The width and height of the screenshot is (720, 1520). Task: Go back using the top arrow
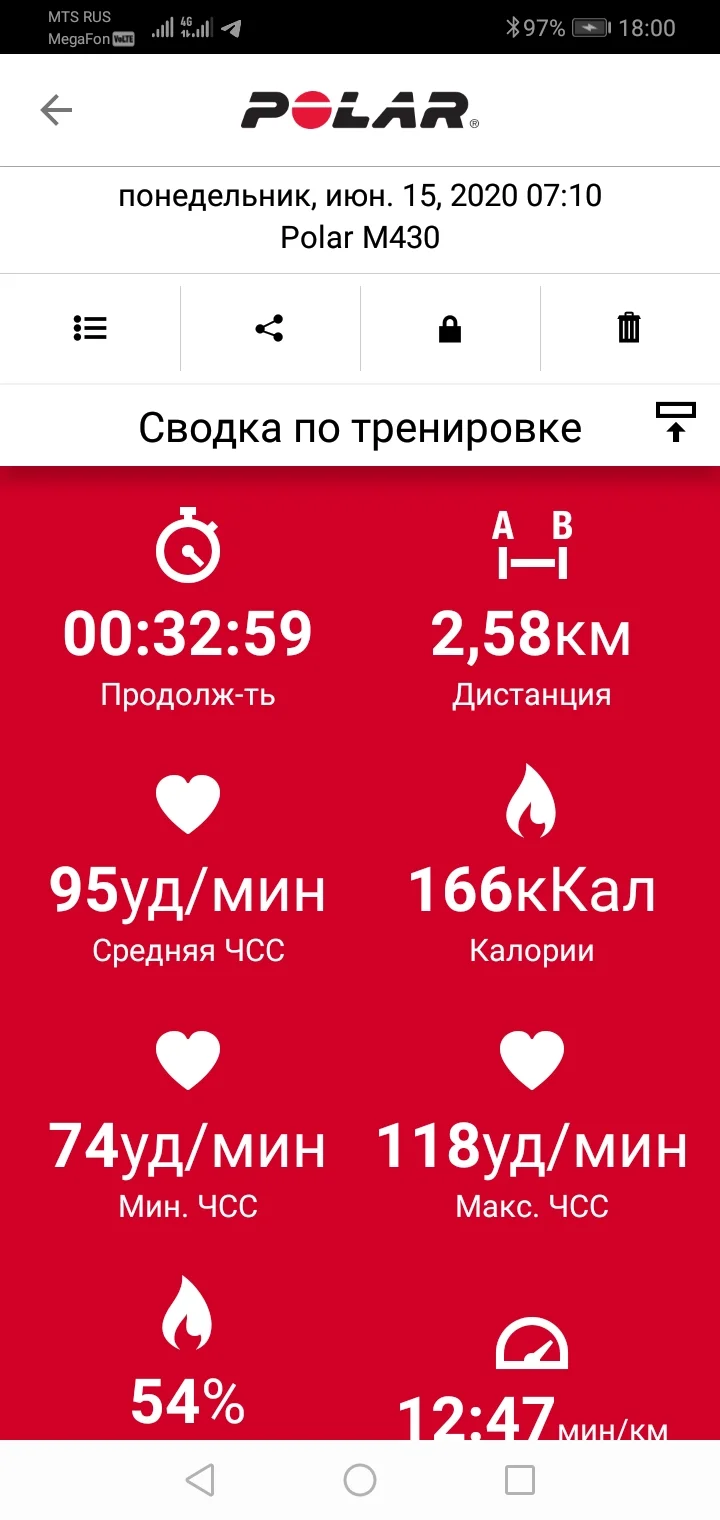point(56,110)
